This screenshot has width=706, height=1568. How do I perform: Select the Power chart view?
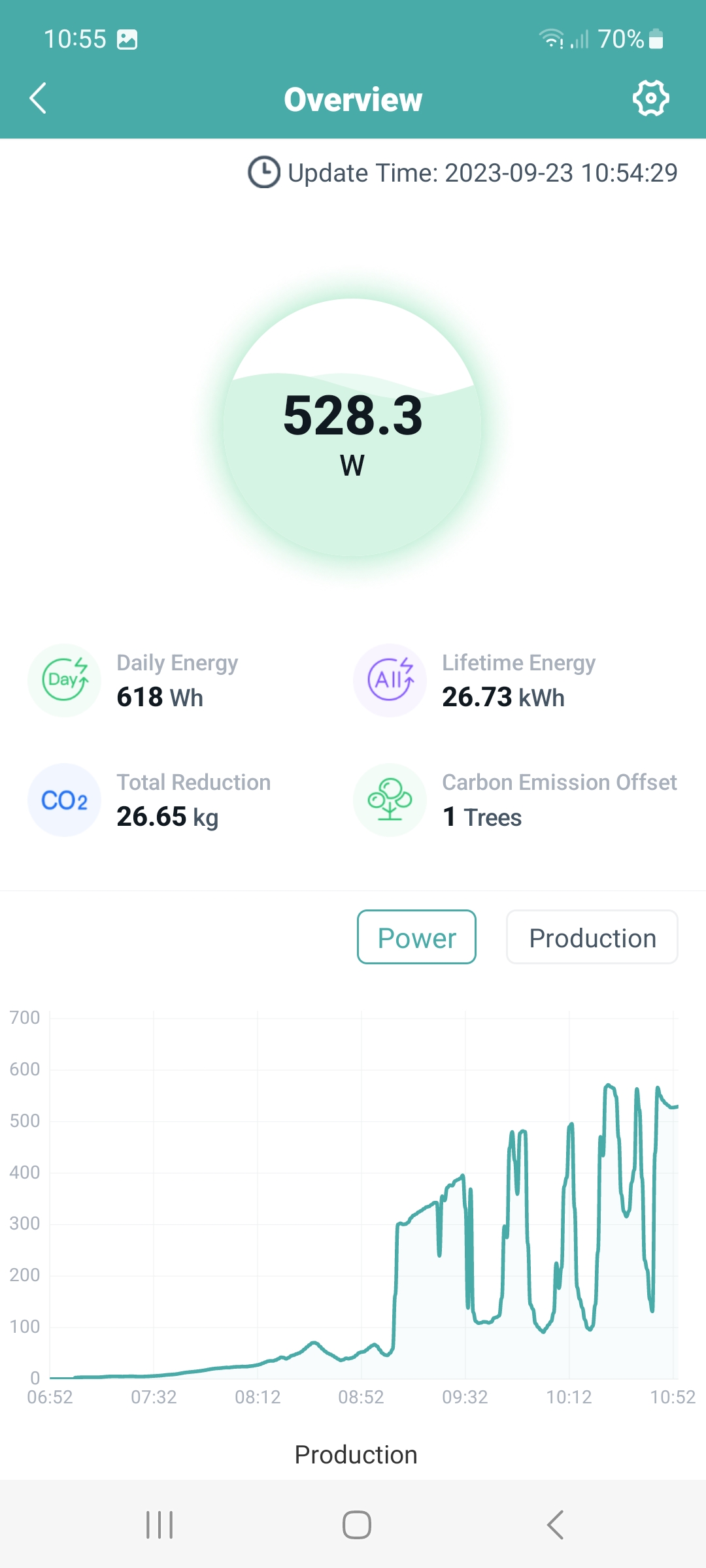click(x=416, y=937)
